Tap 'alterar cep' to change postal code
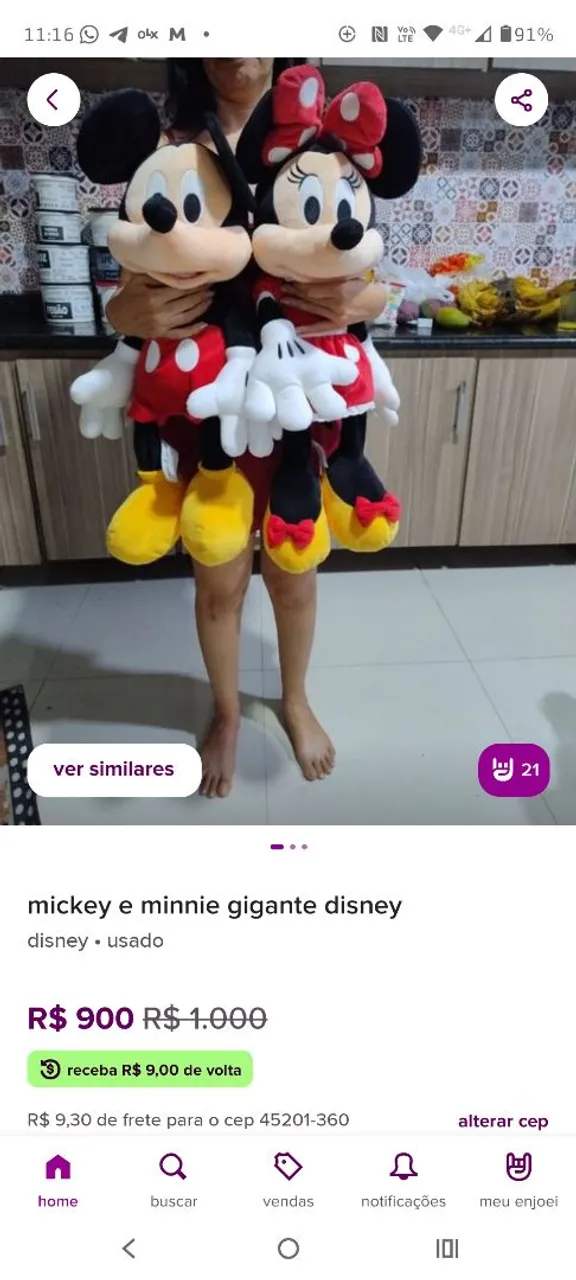The width and height of the screenshot is (576, 1280). pos(503,1121)
